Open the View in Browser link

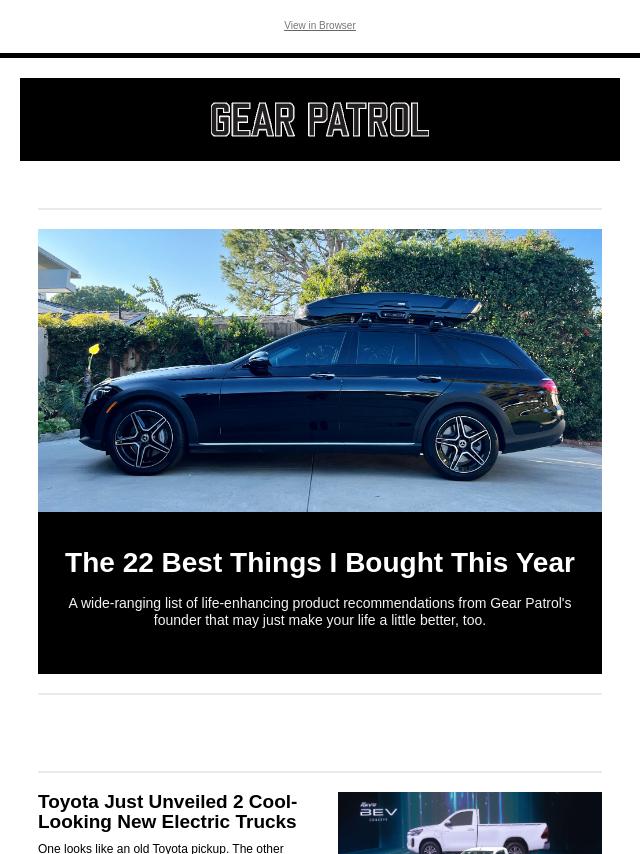click(x=319, y=26)
